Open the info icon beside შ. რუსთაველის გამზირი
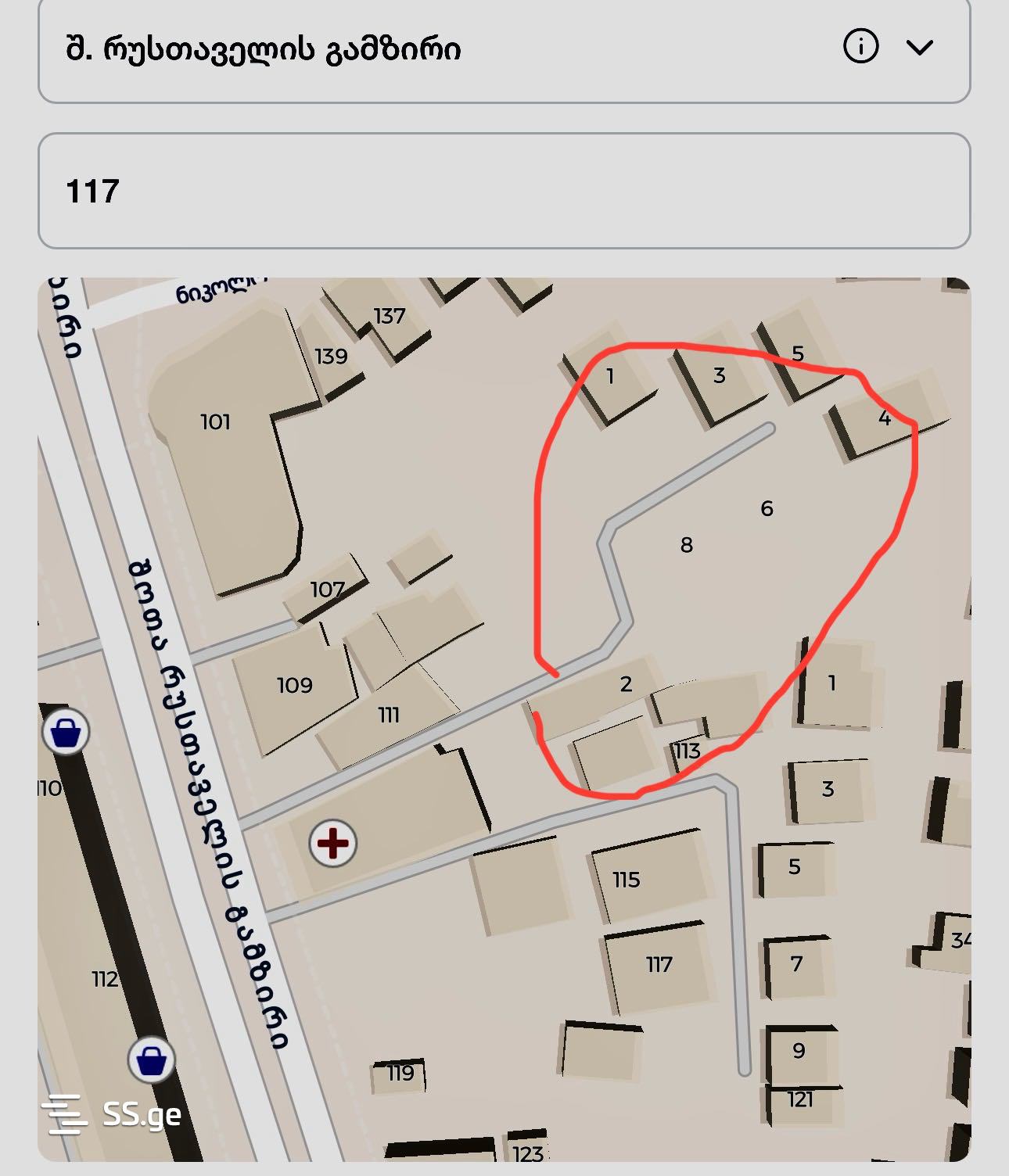Image resolution: width=1009 pixels, height=1176 pixels. (860, 47)
